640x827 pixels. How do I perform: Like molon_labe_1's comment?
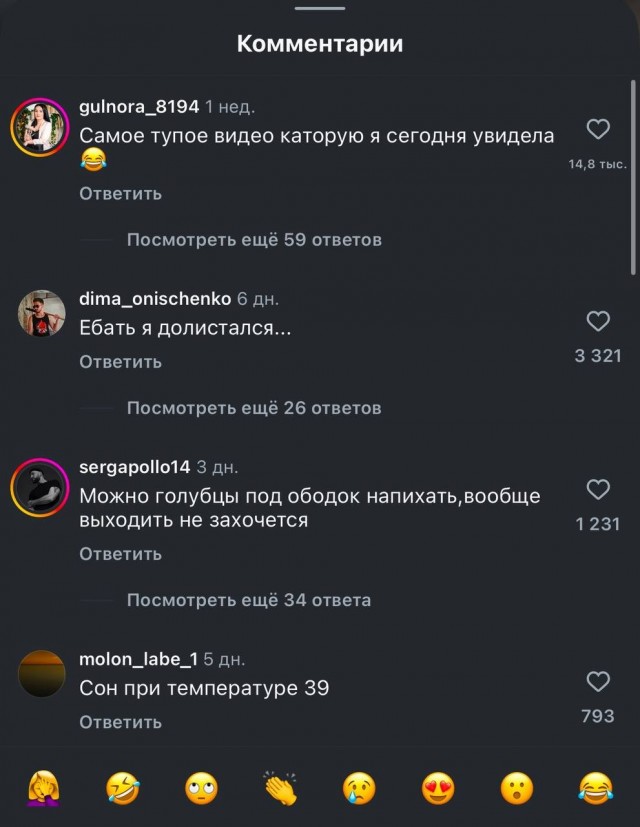[x=598, y=682]
